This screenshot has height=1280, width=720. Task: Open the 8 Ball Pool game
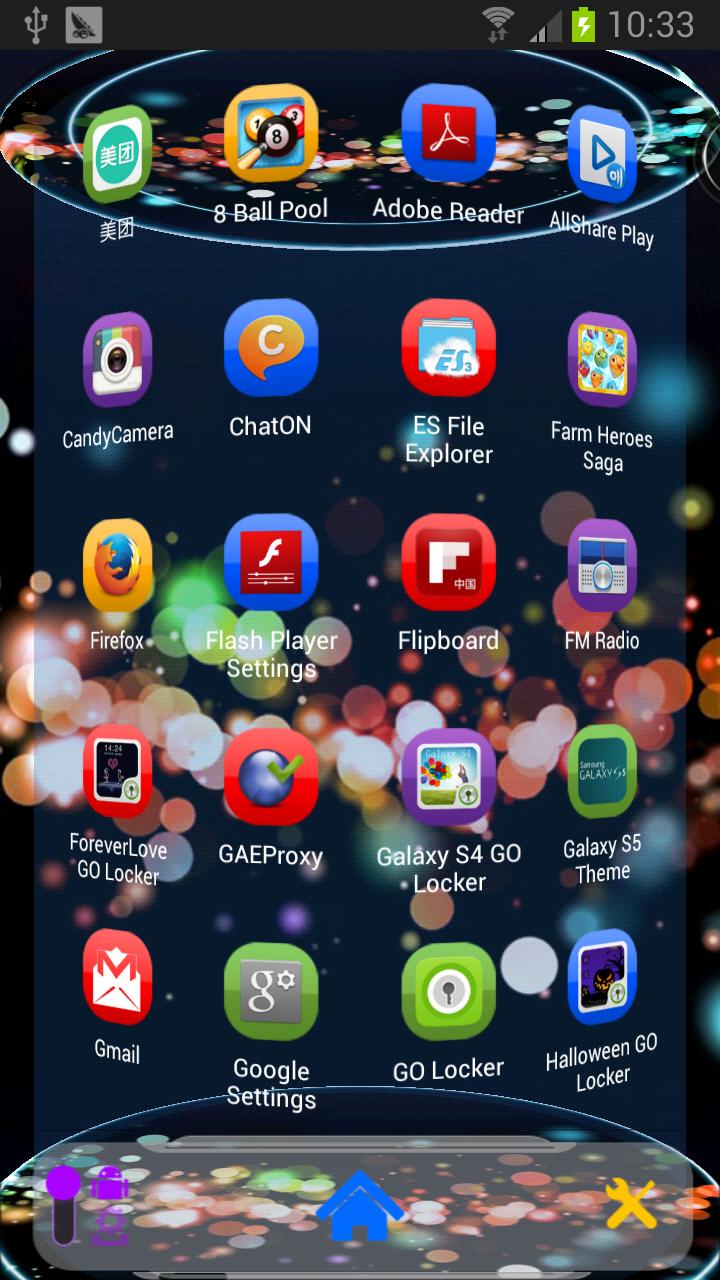(x=271, y=134)
